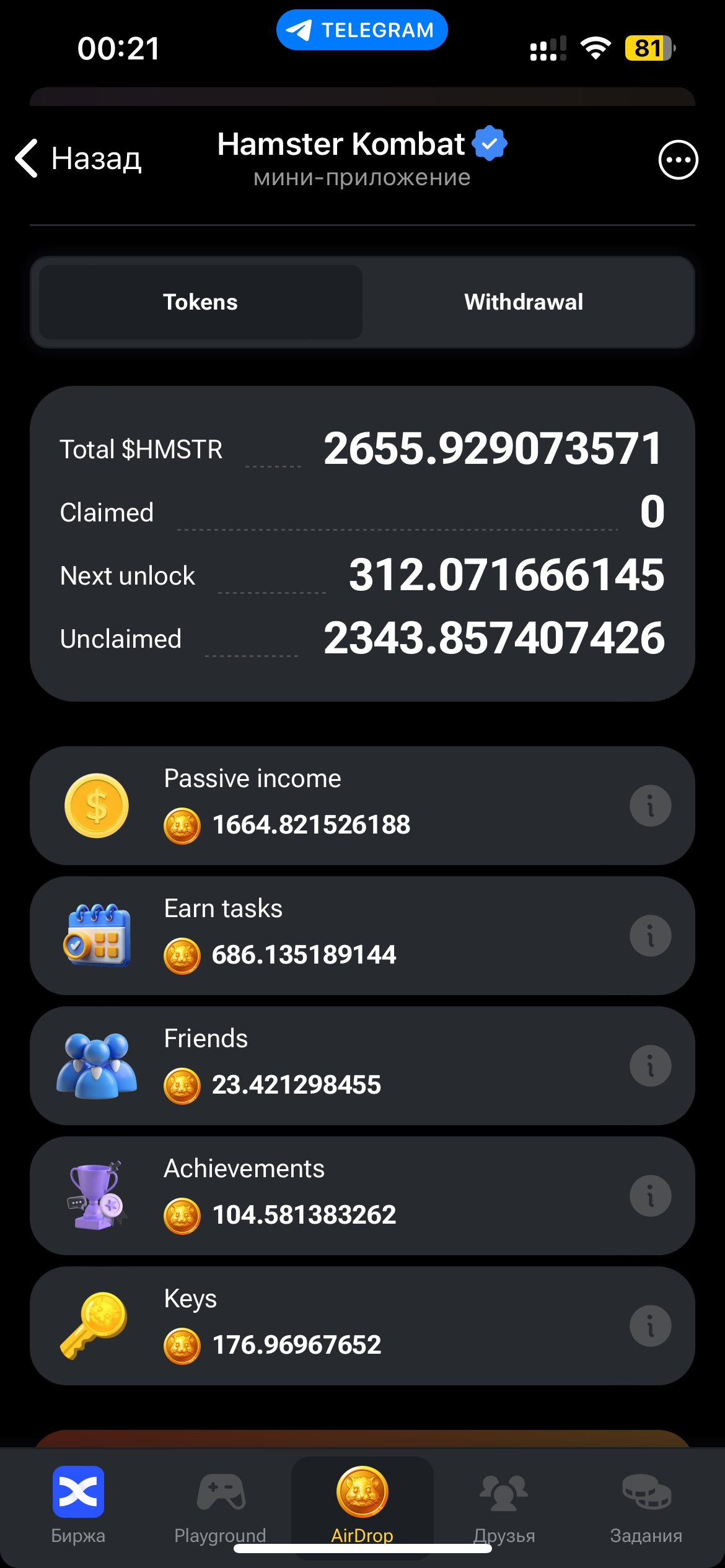Image resolution: width=725 pixels, height=1568 pixels.
Task: Go back using the Назад button
Action: pos(79,159)
